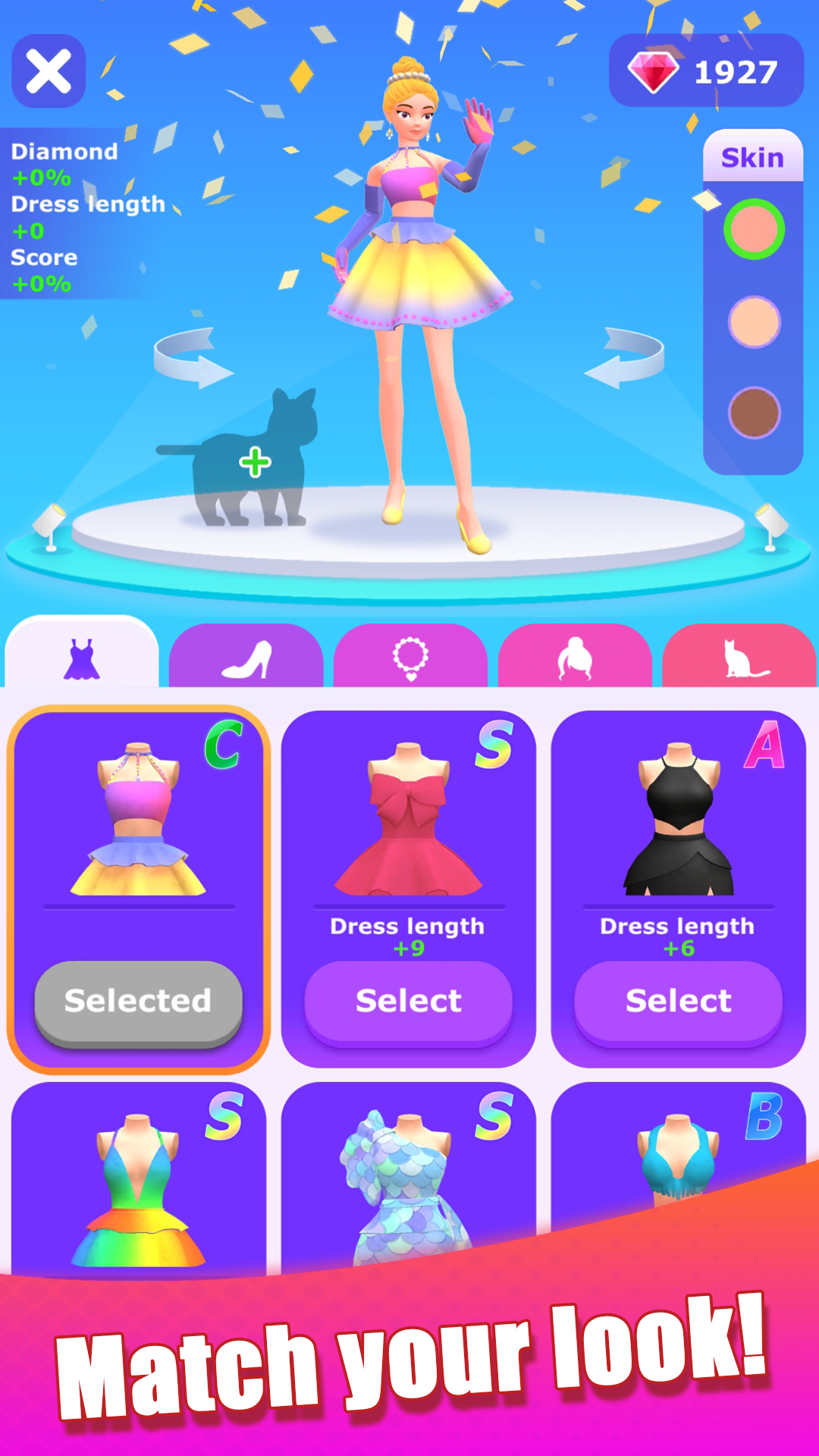Switch to the necklace tab
819x1456 pixels.
click(x=410, y=657)
